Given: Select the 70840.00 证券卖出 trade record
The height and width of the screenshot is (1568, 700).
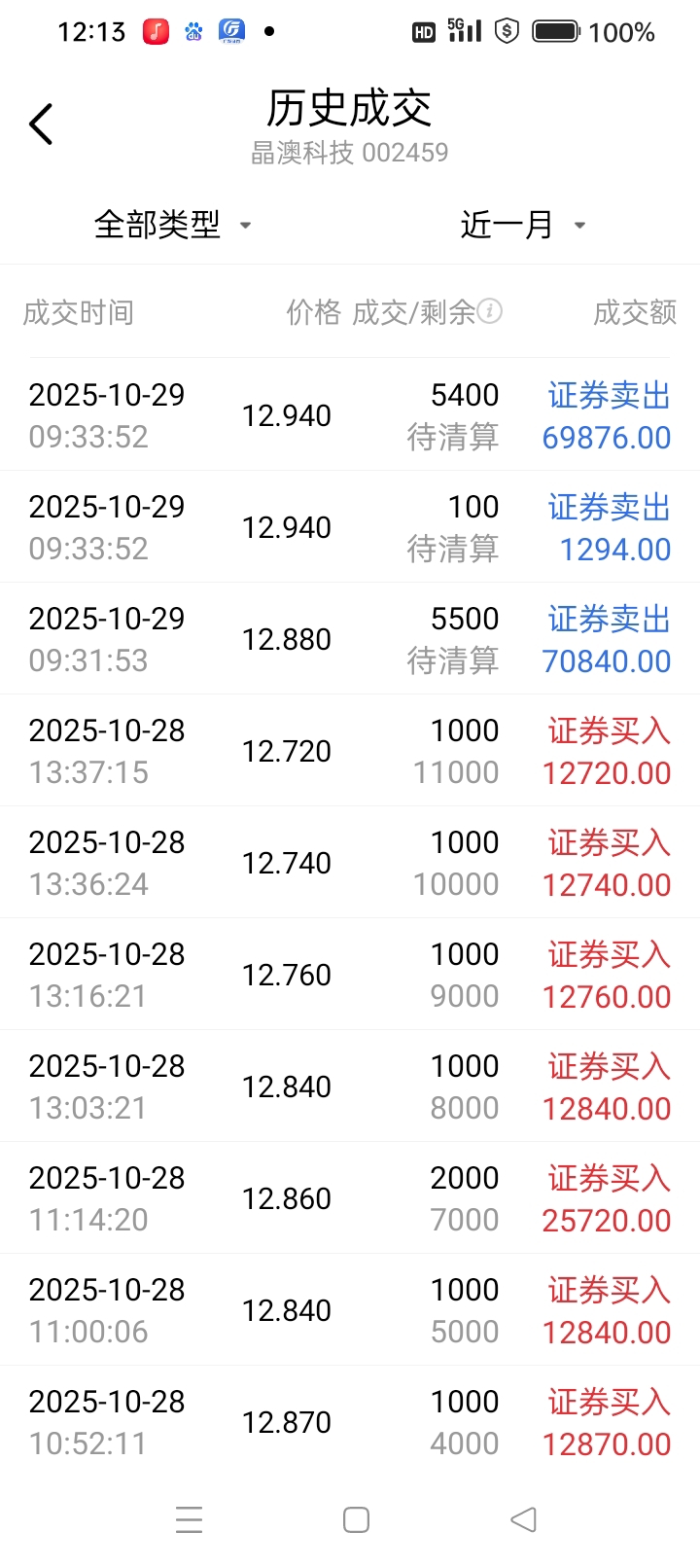Looking at the screenshot, I should coord(350,639).
